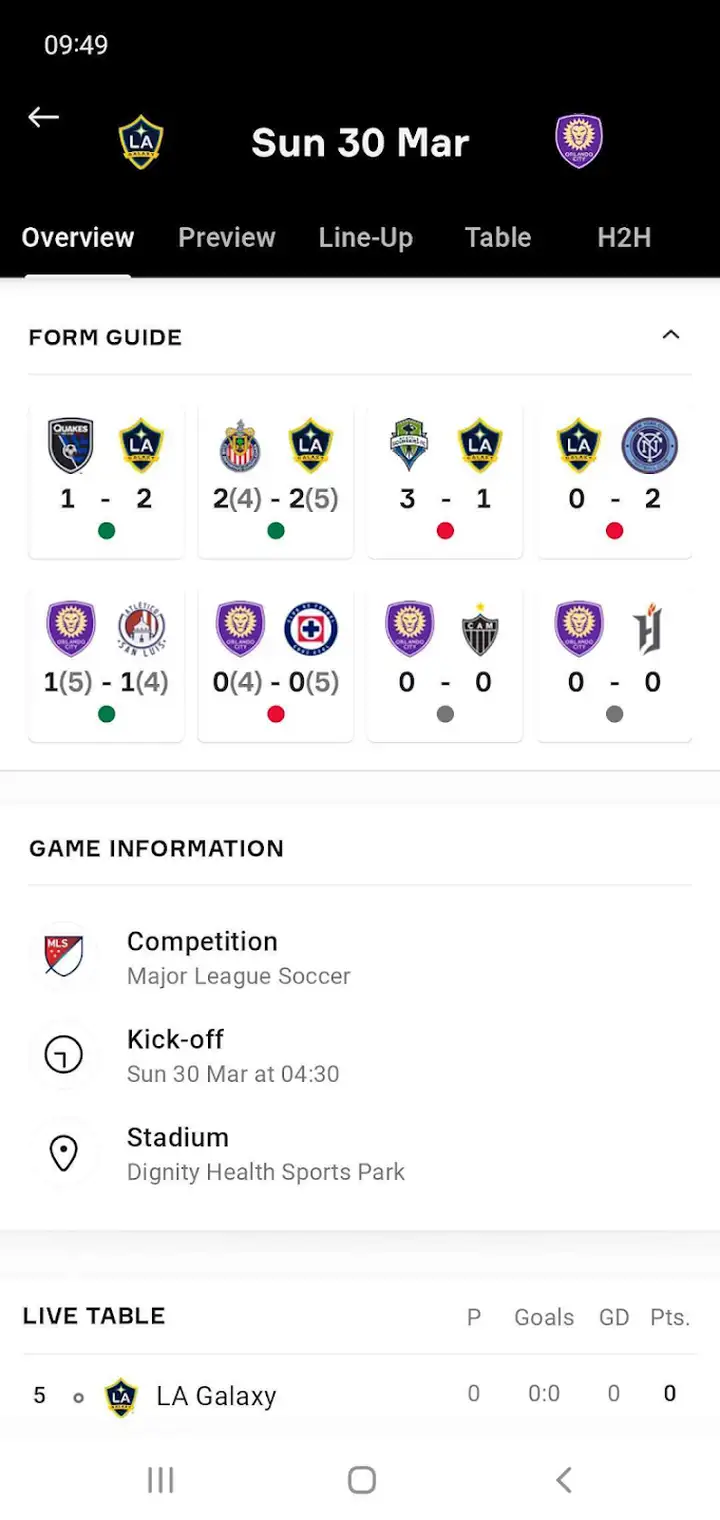Collapse the Form Guide section
The height and width of the screenshot is (1520, 720).
[671, 335]
